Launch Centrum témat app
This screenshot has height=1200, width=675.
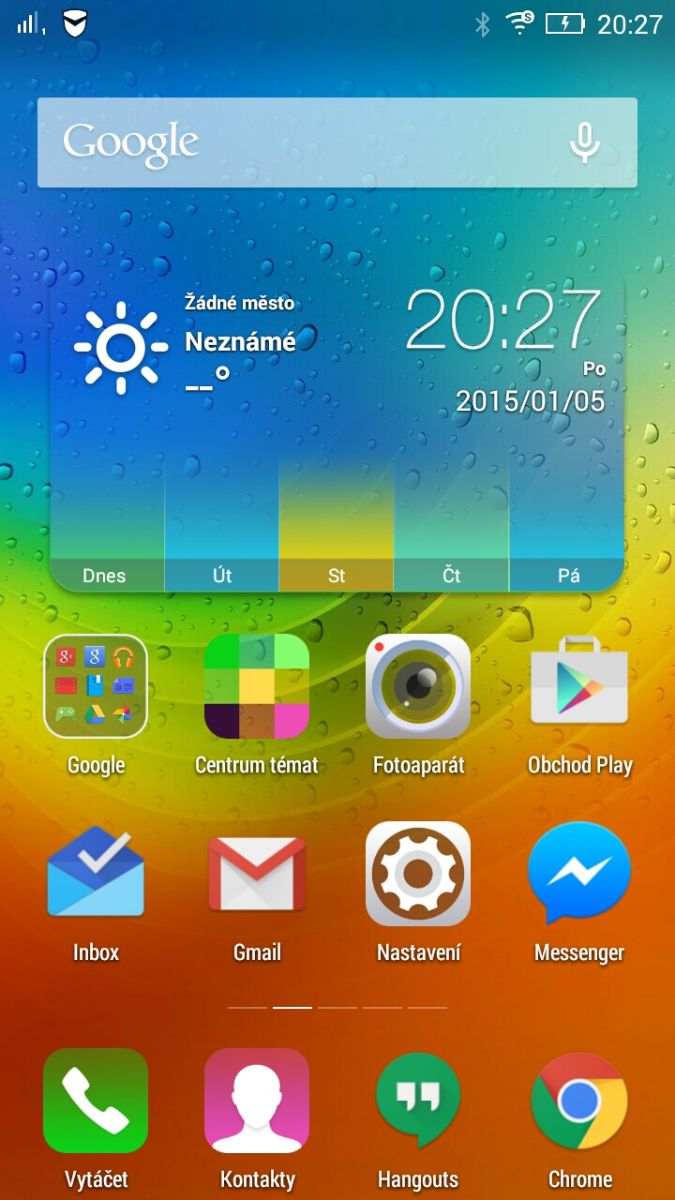[x=256, y=687]
